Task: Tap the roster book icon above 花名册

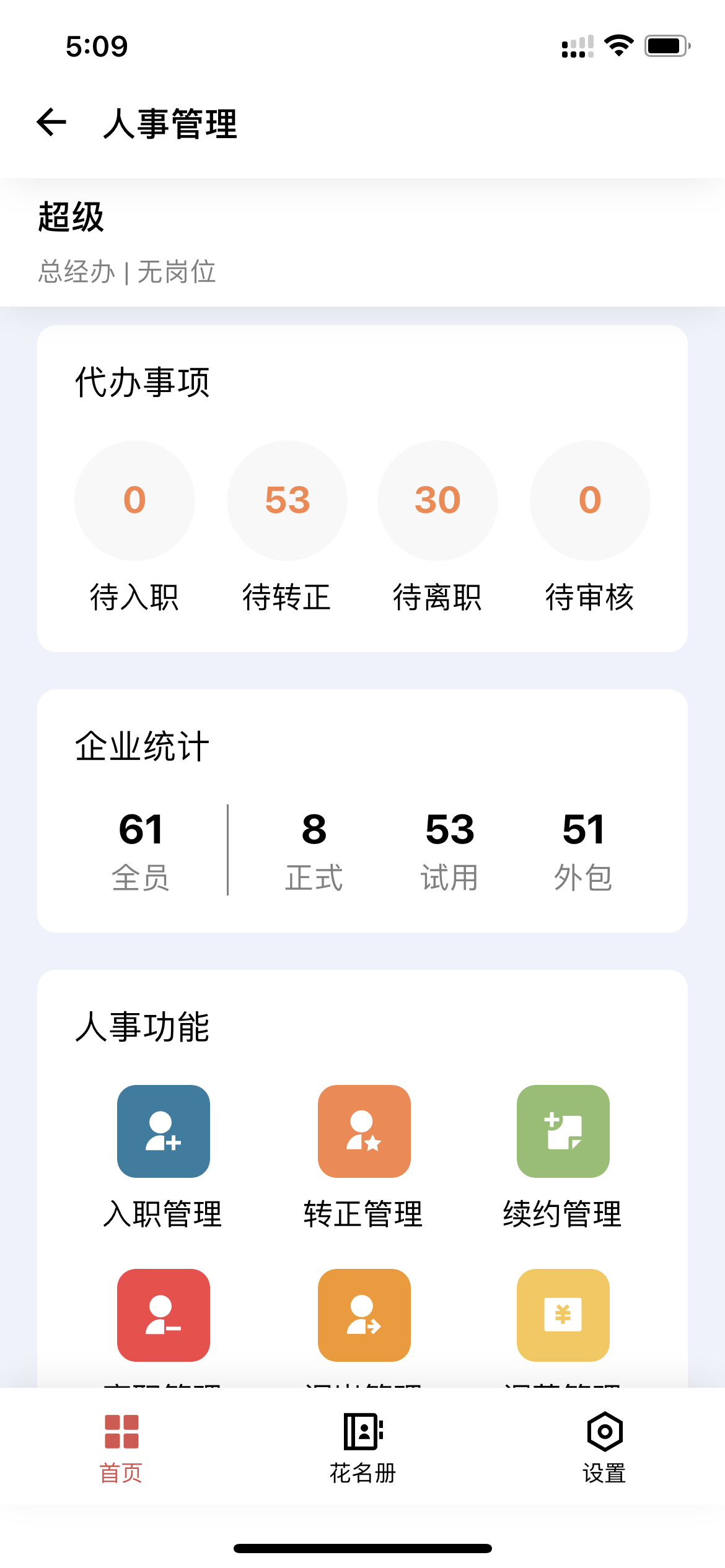Action: pyautogui.click(x=362, y=1431)
